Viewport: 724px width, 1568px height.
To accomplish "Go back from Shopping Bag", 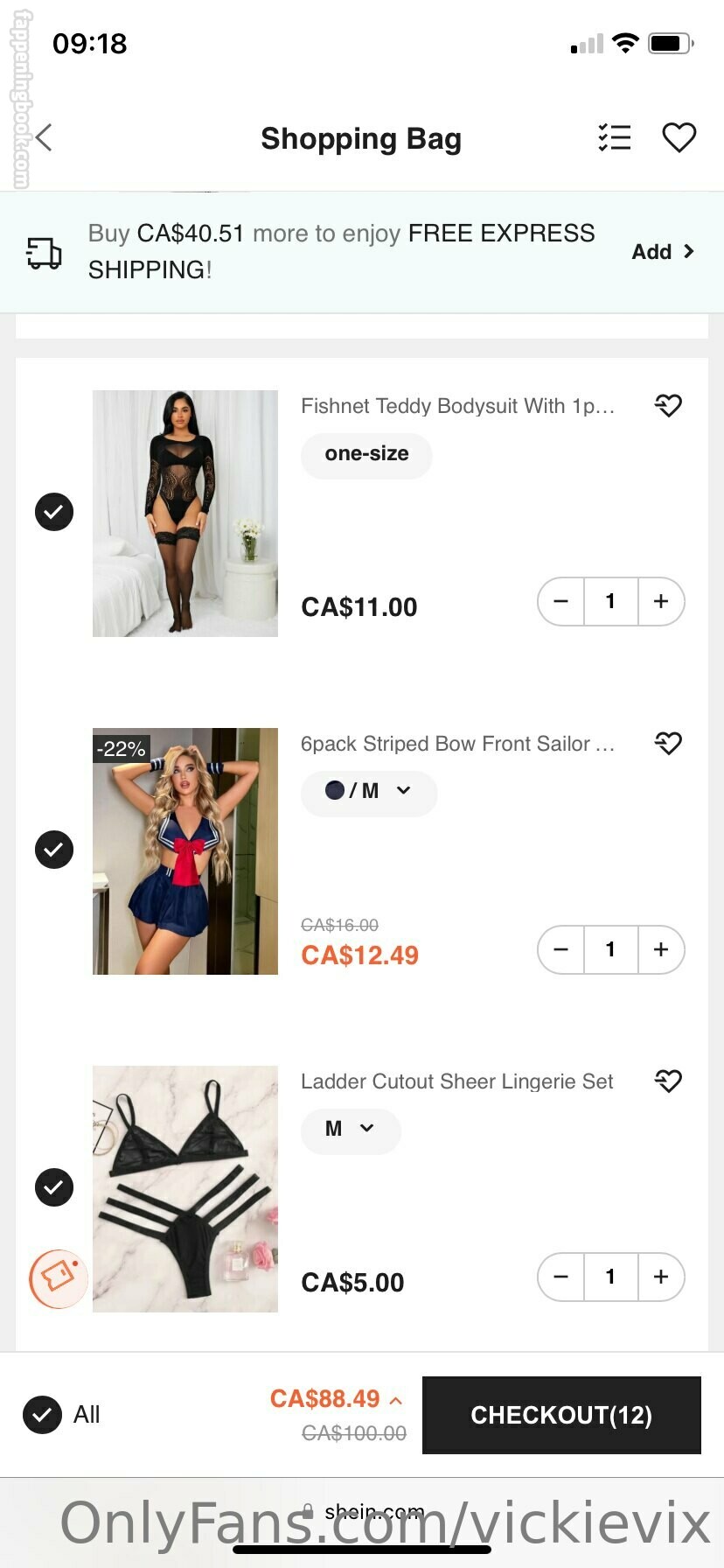I will [x=44, y=138].
